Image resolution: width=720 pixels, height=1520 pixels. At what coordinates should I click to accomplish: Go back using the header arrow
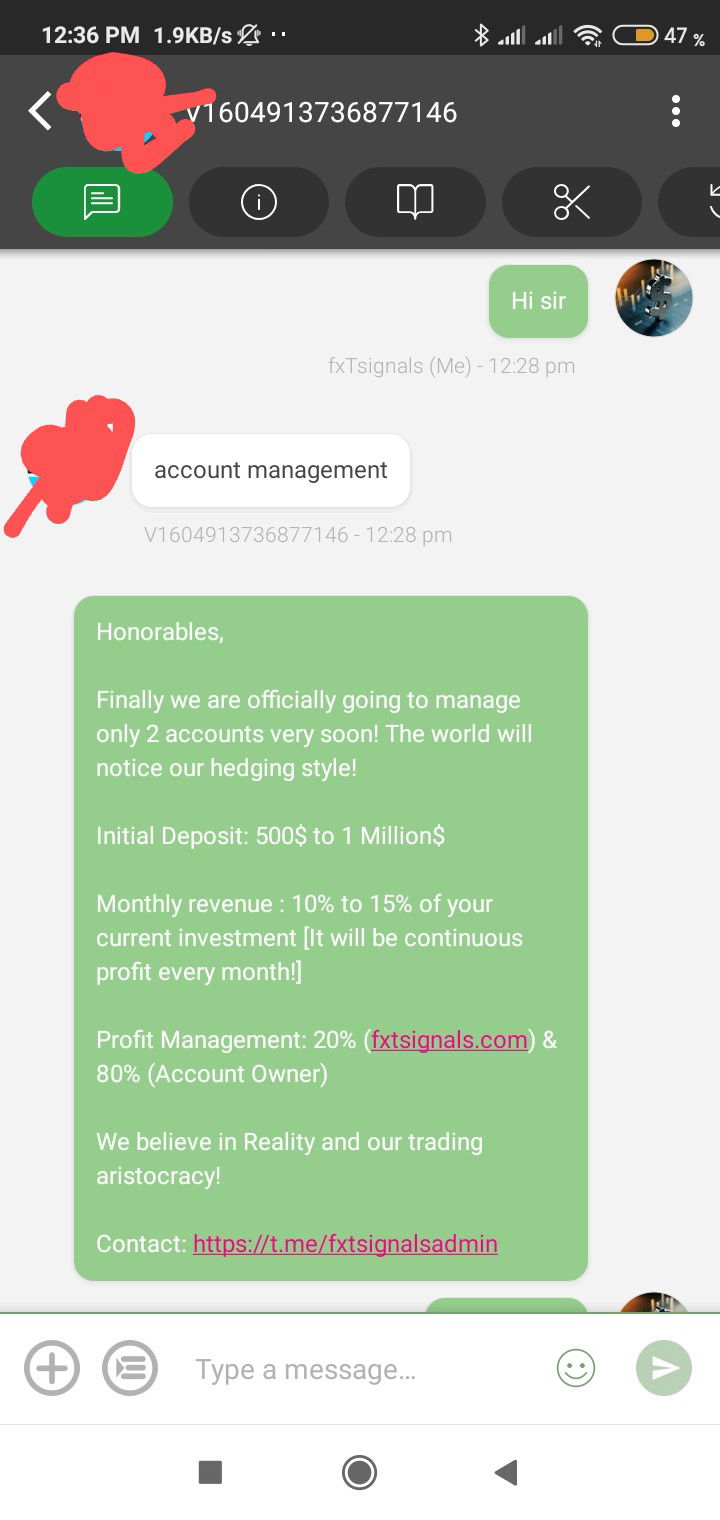point(40,111)
